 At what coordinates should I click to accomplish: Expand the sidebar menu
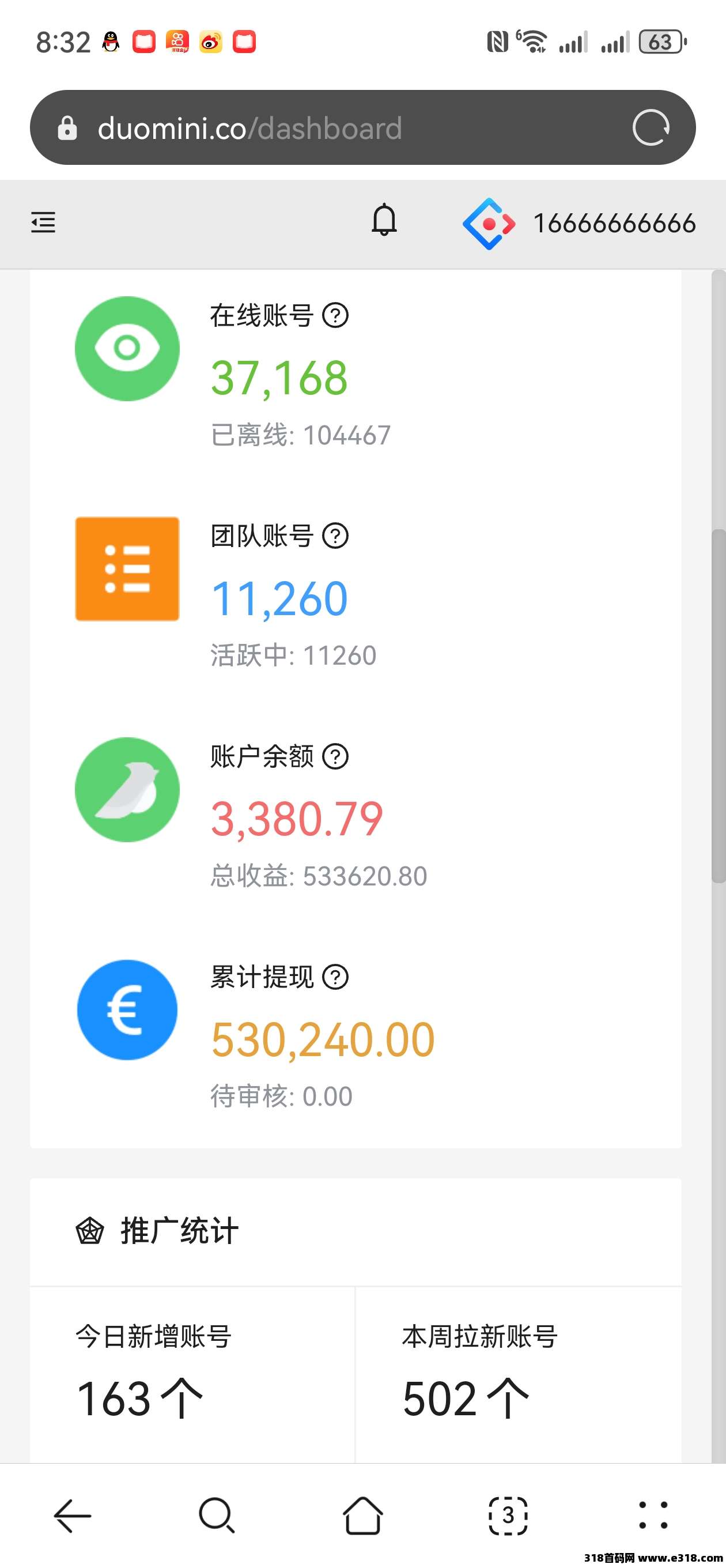coord(43,223)
